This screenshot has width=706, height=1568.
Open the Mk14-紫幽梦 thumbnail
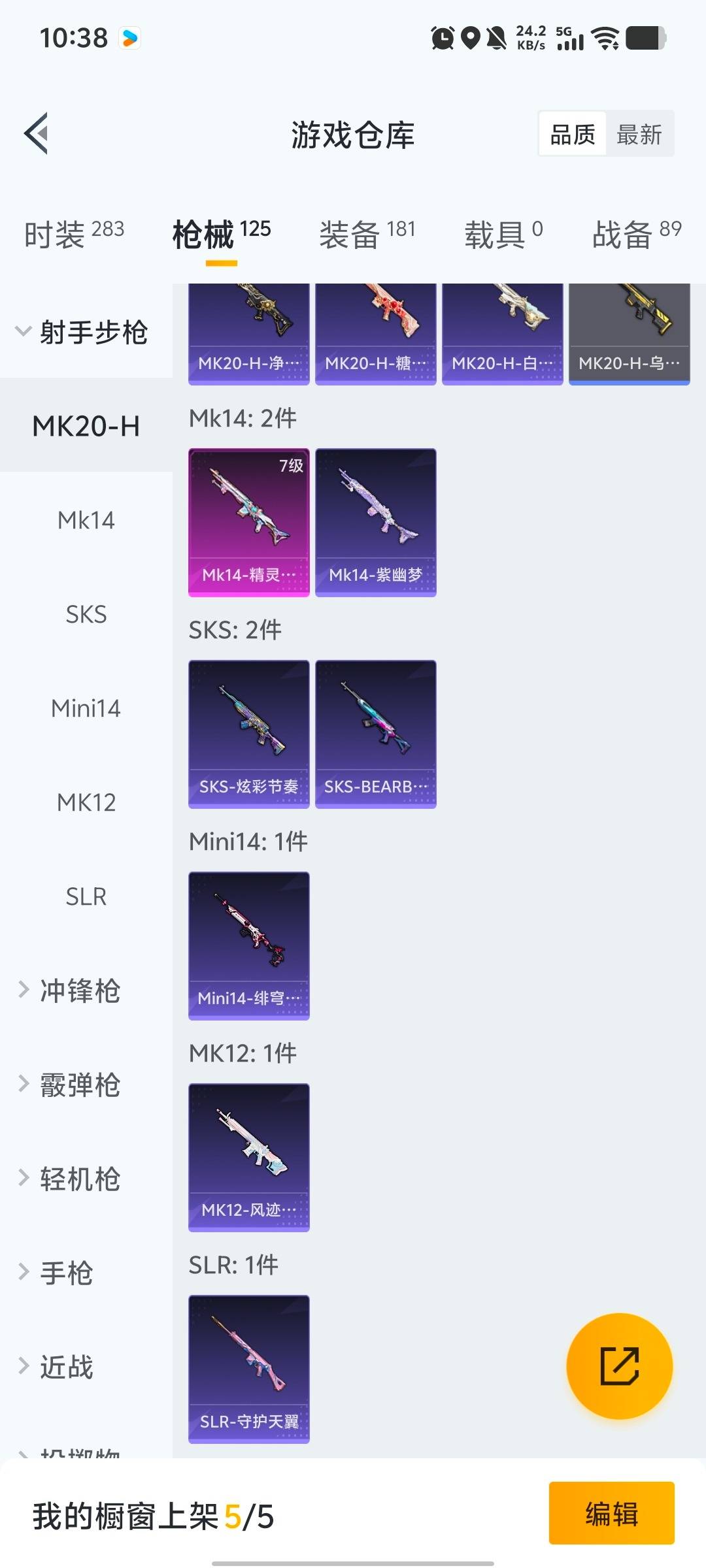[376, 519]
